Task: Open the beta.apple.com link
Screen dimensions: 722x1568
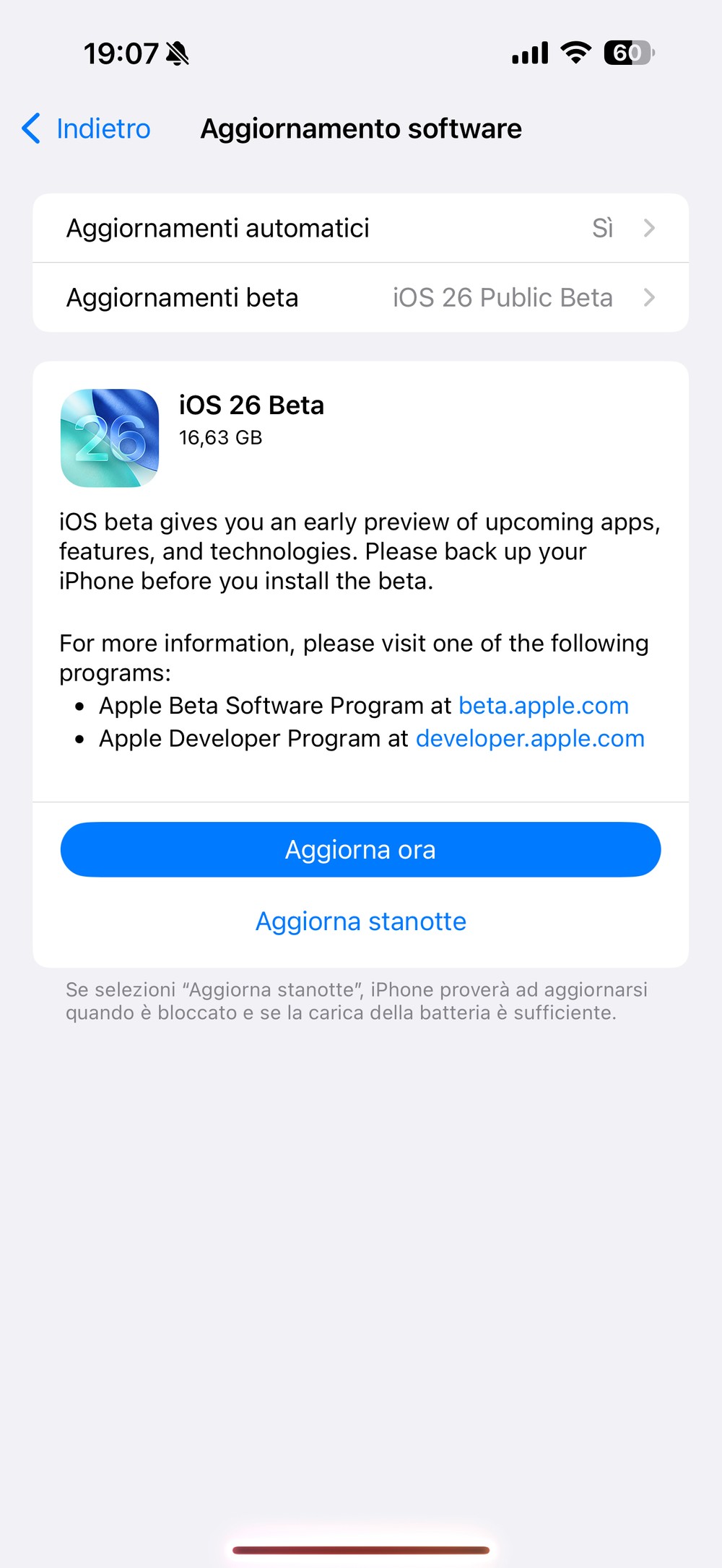Action: [544, 705]
